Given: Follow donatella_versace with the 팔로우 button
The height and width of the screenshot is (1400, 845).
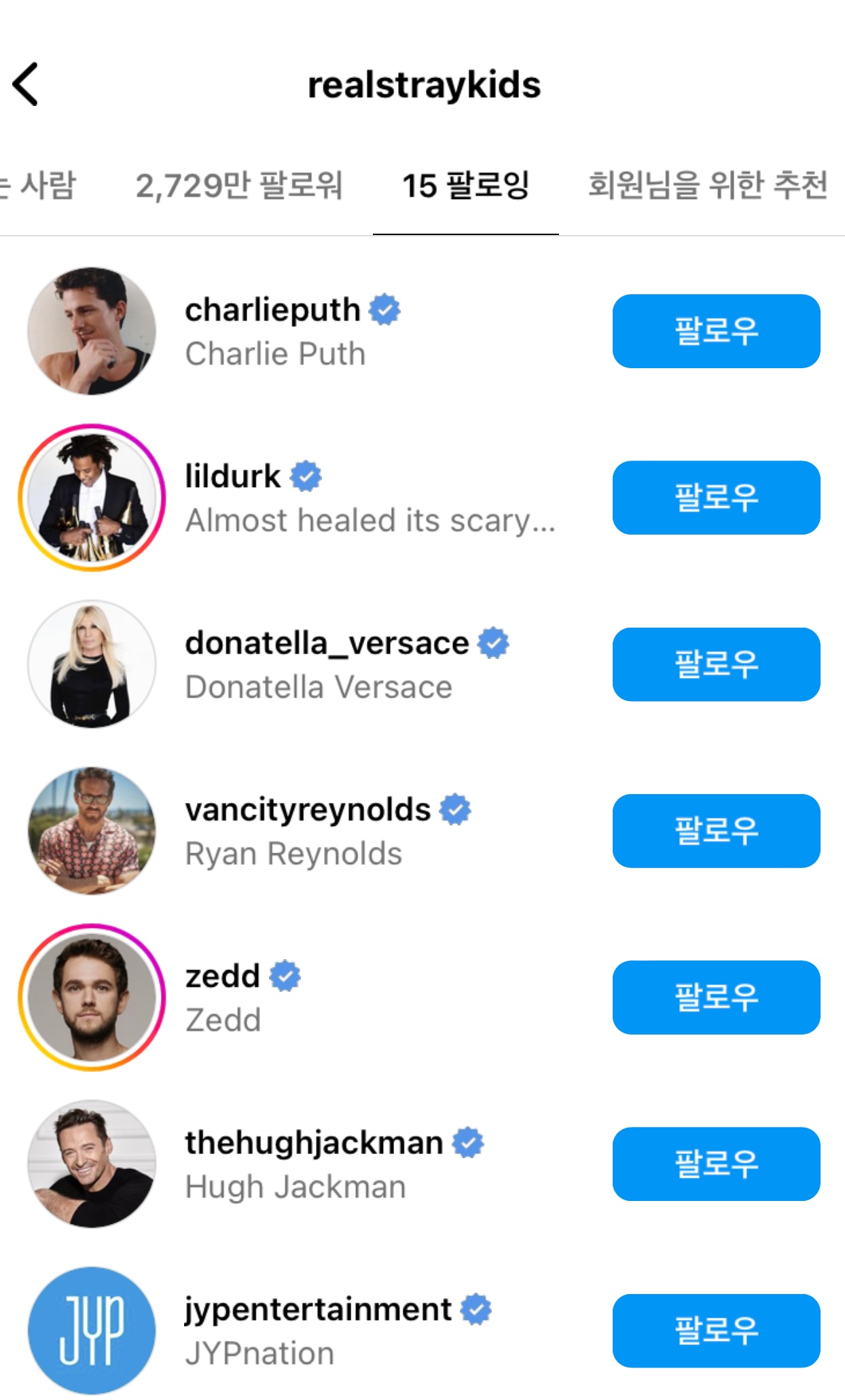Looking at the screenshot, I should click(x=716, y=664).
